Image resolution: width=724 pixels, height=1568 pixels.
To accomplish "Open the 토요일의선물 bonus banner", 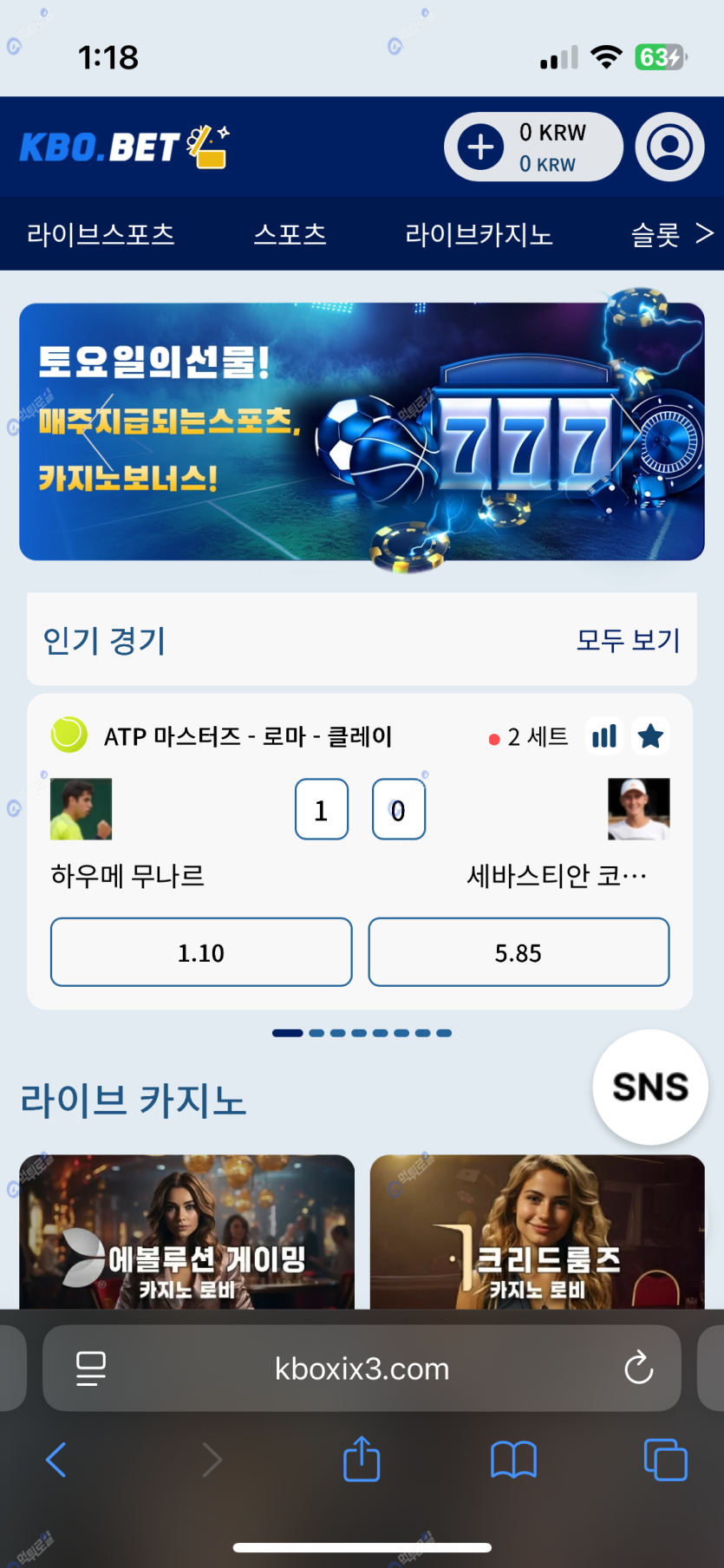I will (x=362, y=431).
